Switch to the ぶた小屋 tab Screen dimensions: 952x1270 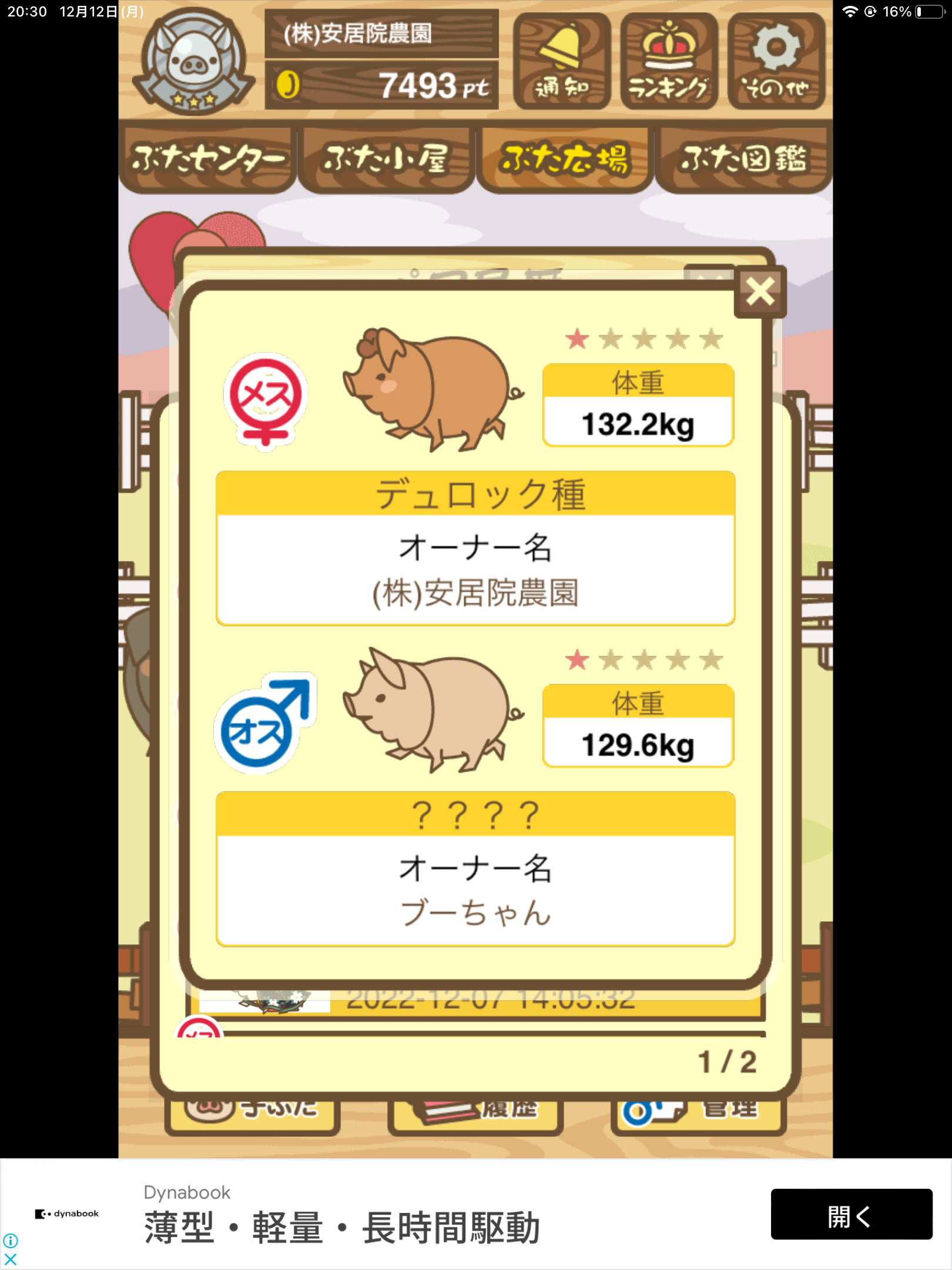click(386, 159)
